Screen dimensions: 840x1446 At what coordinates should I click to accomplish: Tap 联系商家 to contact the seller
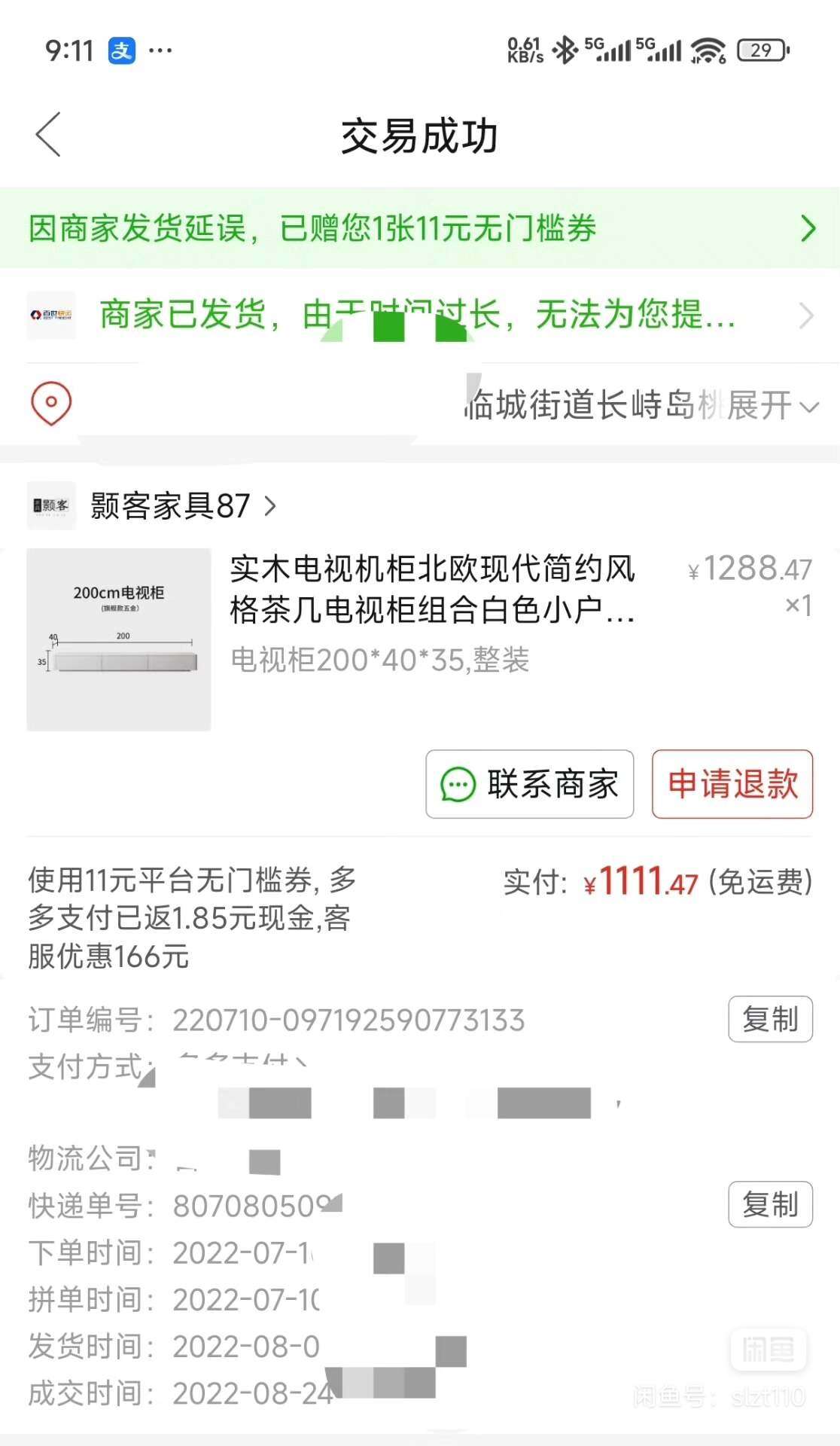529,784
